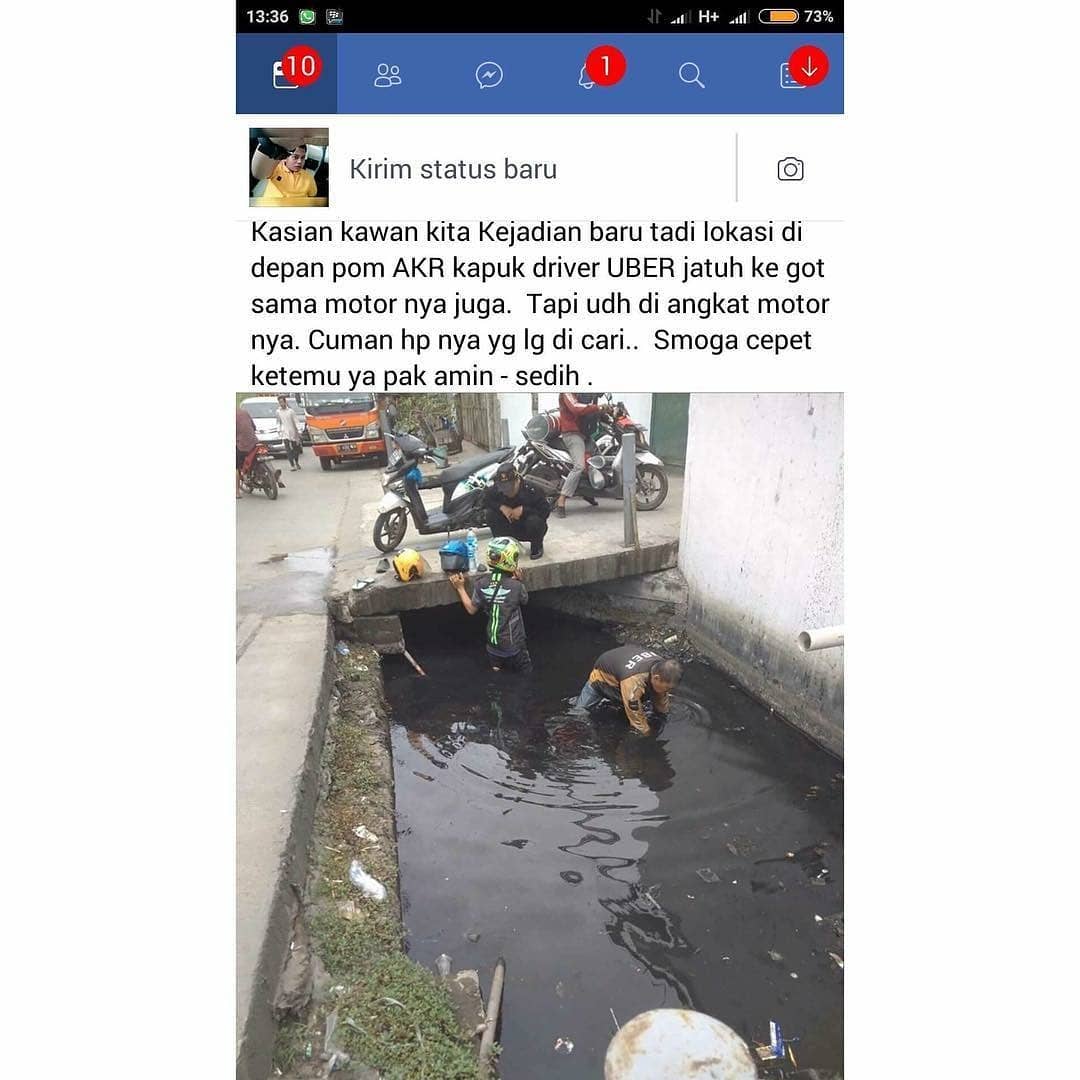
Task: Tap 'Kirim status baru' to write a status
Action: [x=453, y=169]
